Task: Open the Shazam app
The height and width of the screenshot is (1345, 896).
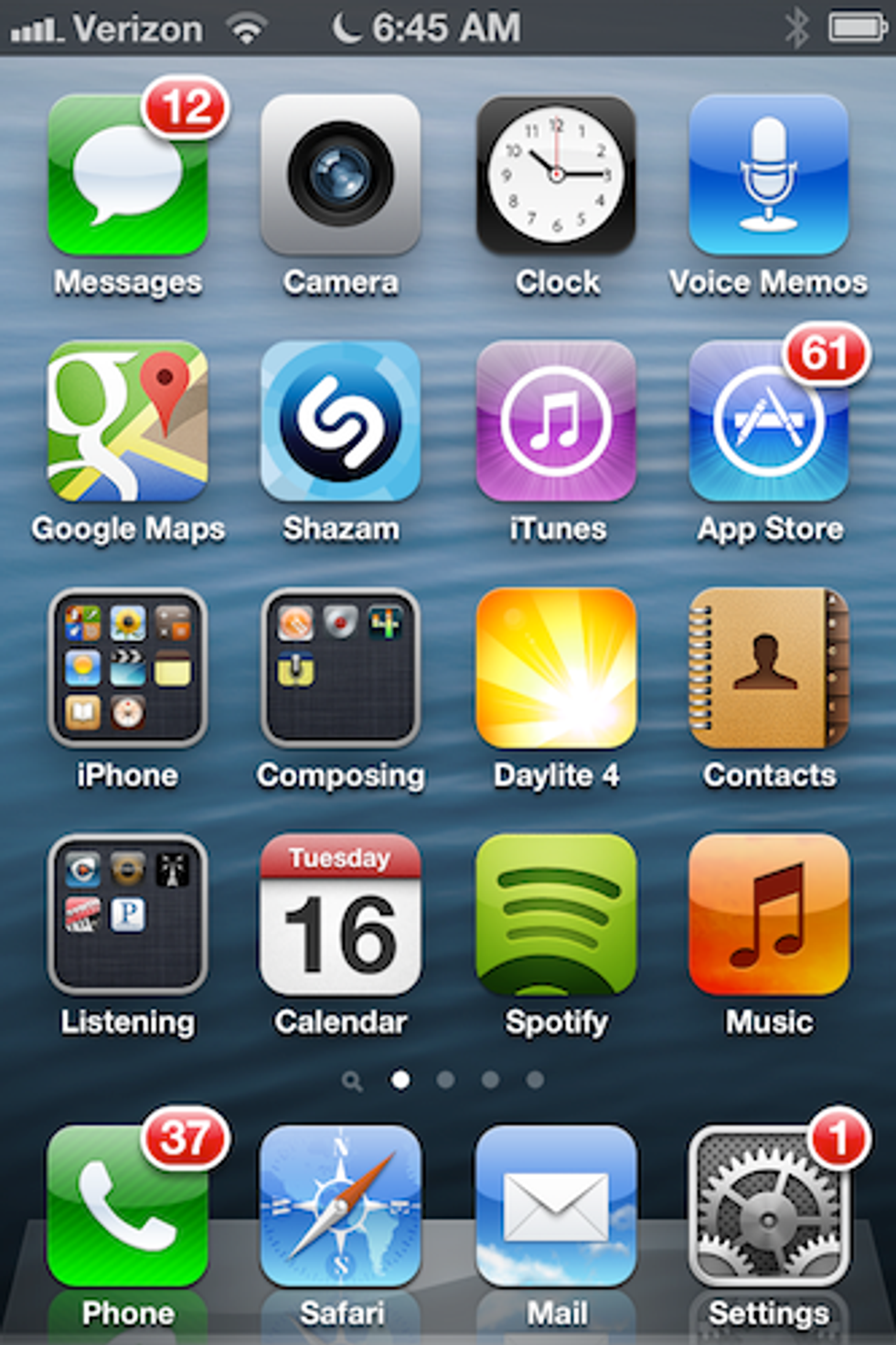Action: pos(340,422)
